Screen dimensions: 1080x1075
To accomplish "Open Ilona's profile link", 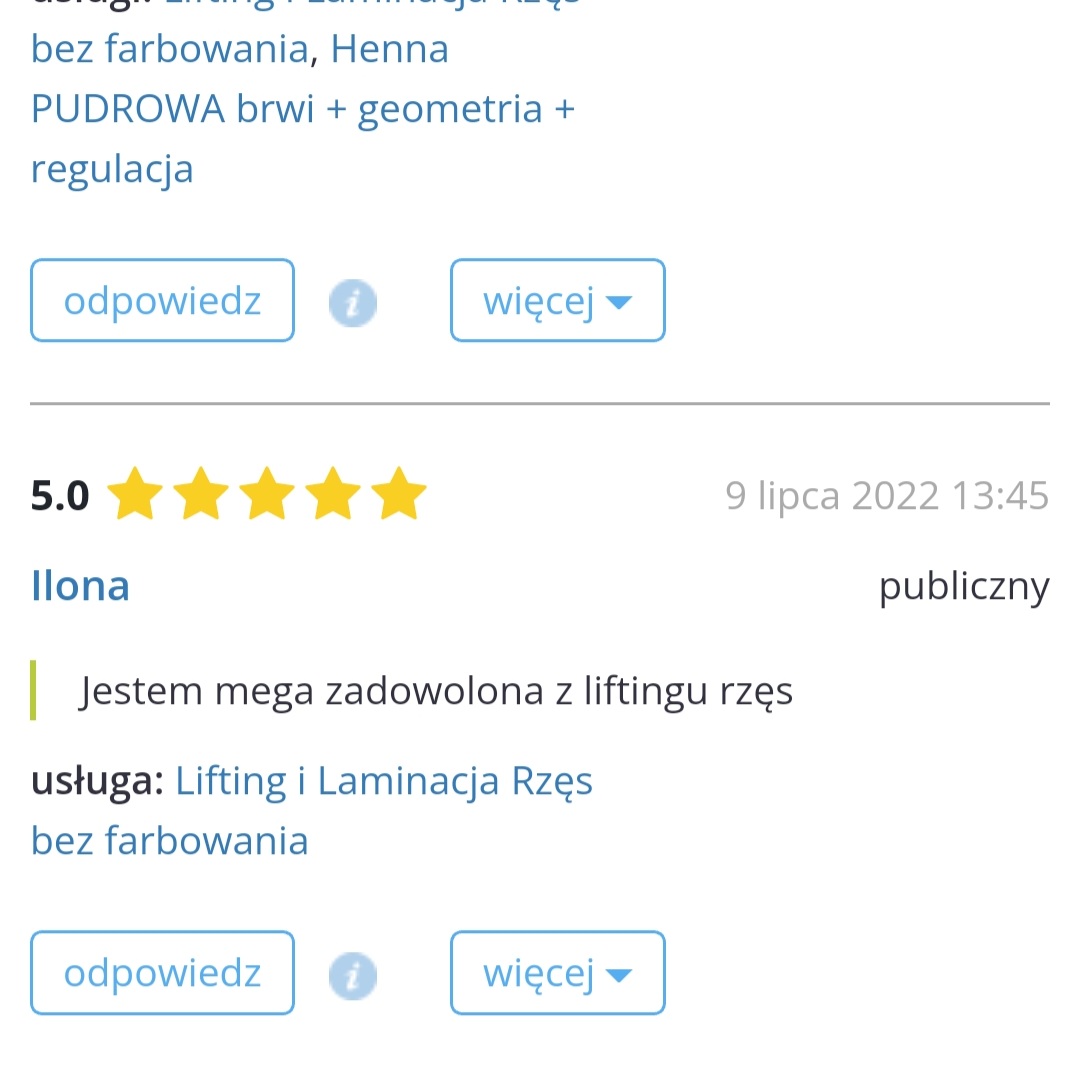I will 80,586.
